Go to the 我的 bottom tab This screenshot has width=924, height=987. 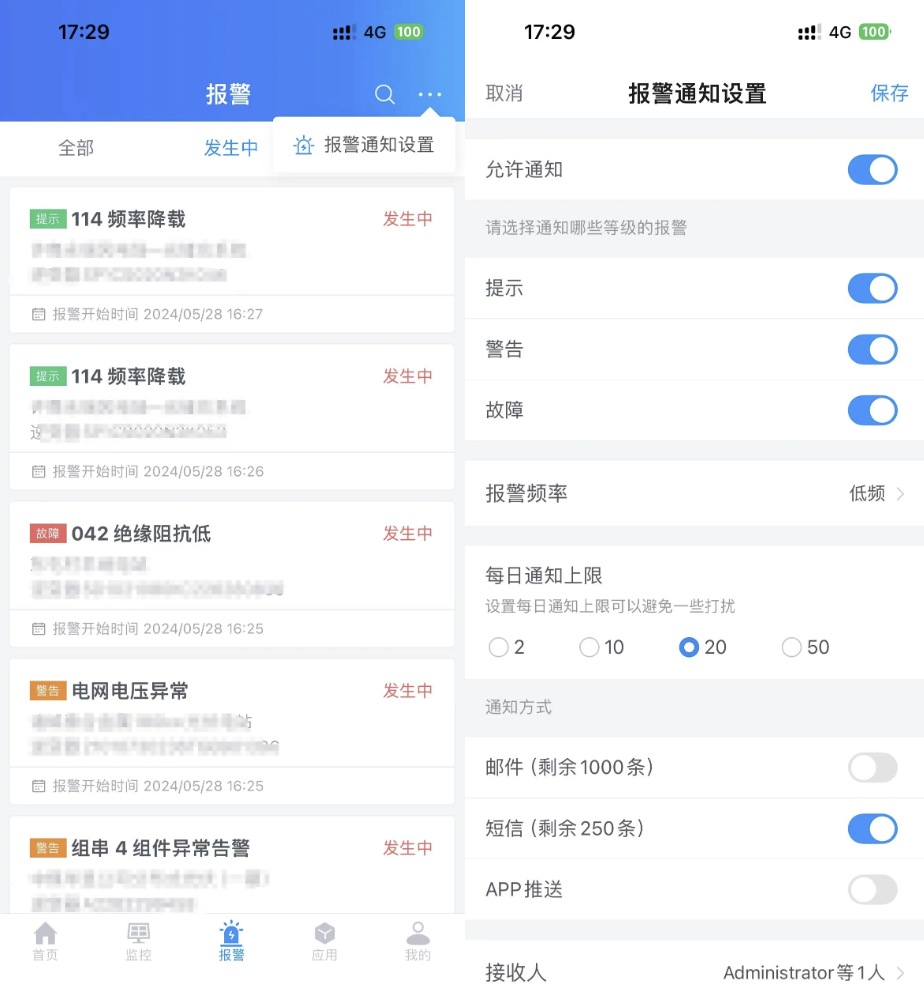(418, 941)
